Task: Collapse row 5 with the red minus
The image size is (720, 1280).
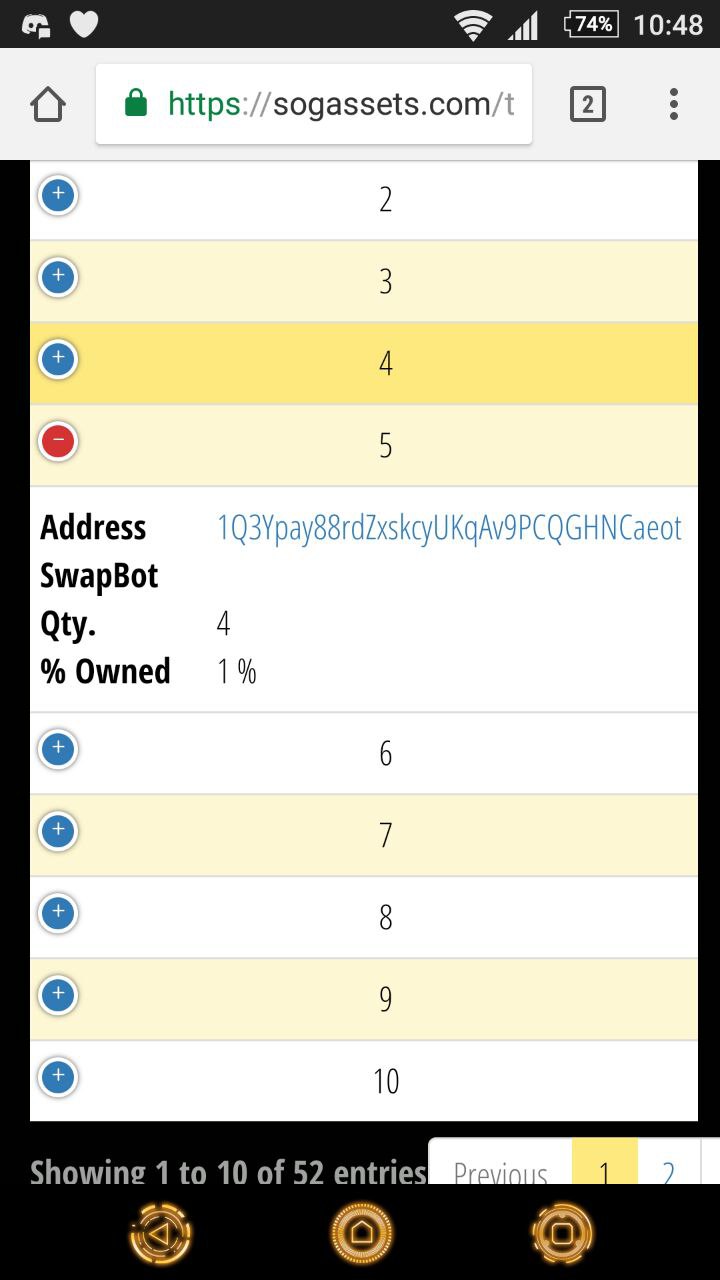Action: point(58,440)
